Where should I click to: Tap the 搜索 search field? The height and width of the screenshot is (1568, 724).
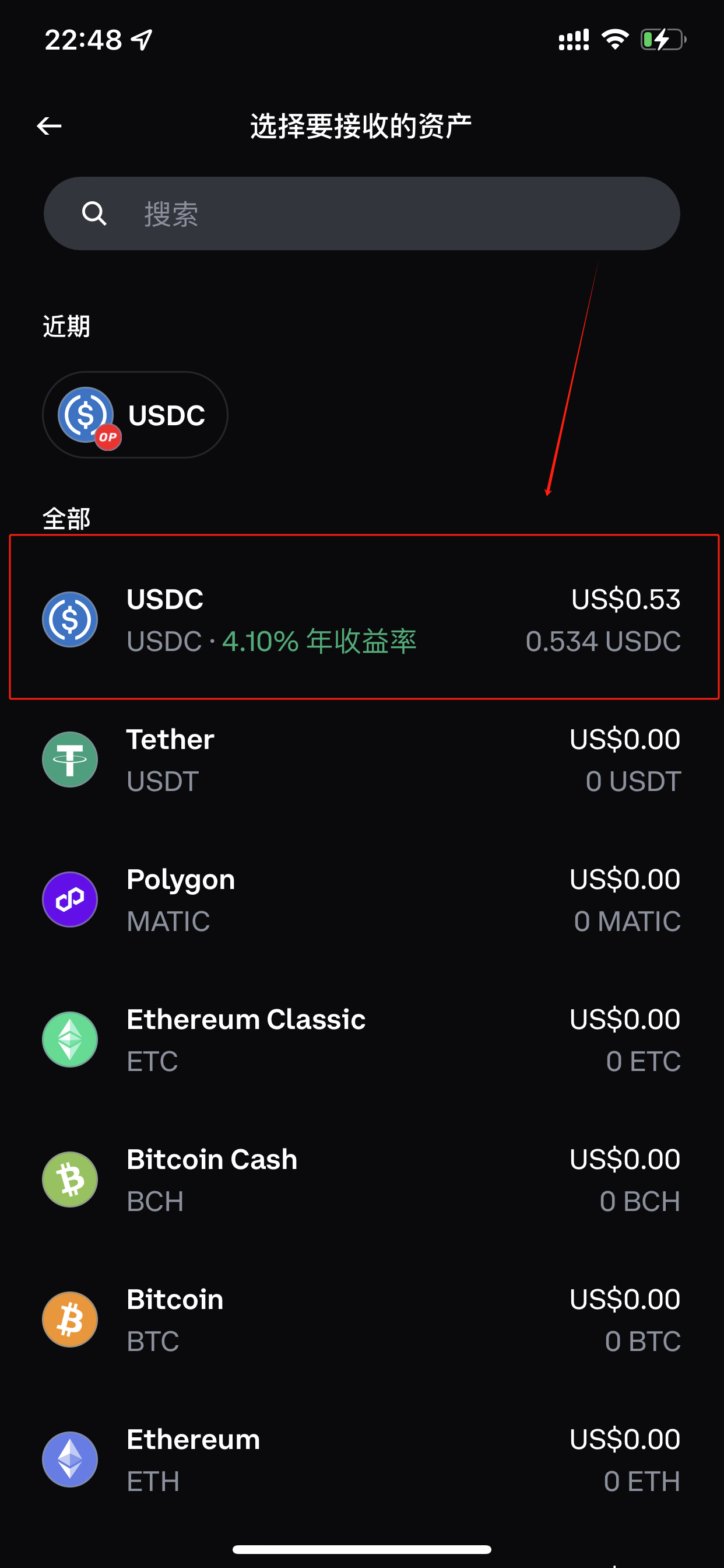click(x=361, y=213)
